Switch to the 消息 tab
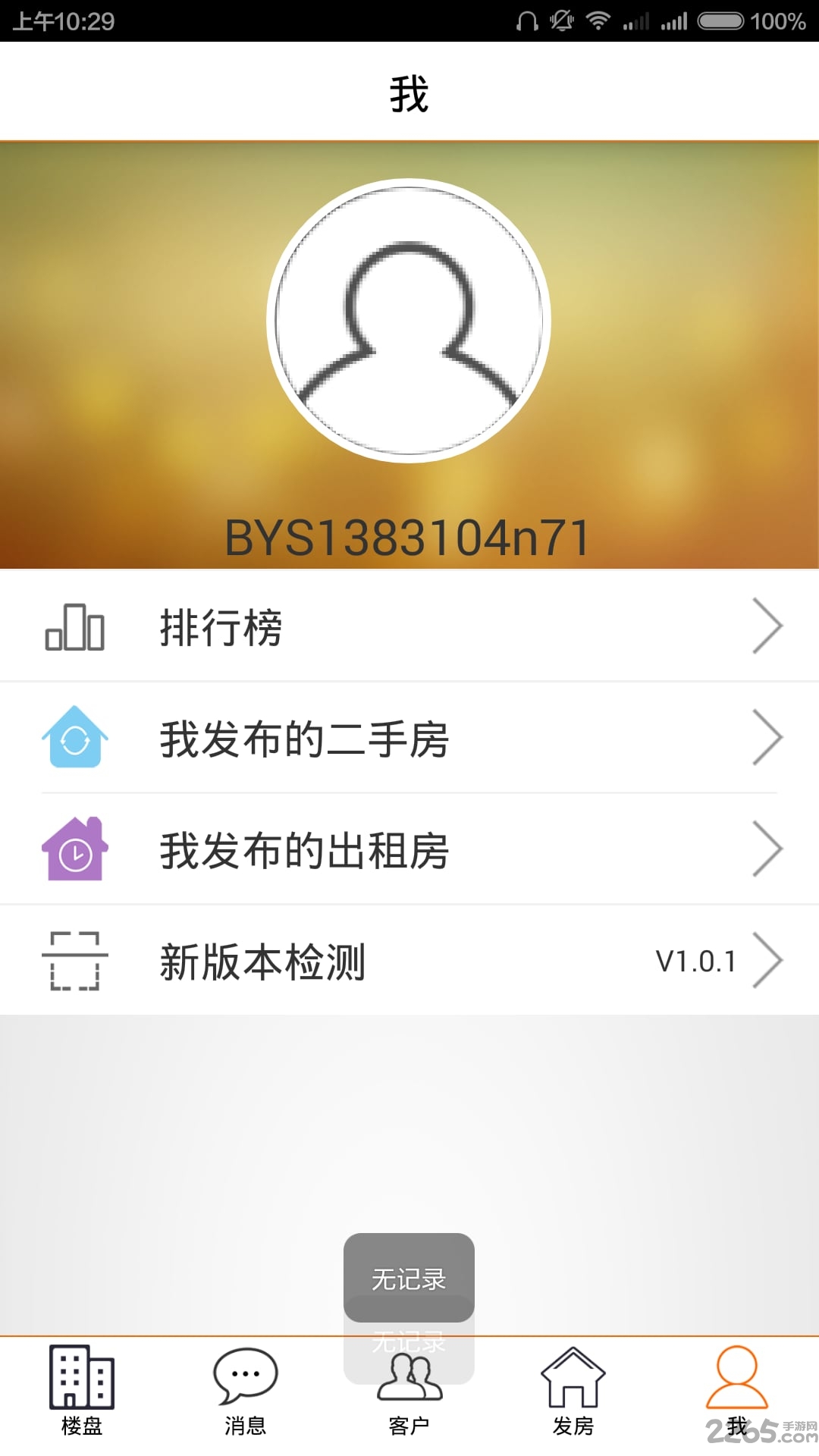 [246, 1391]
